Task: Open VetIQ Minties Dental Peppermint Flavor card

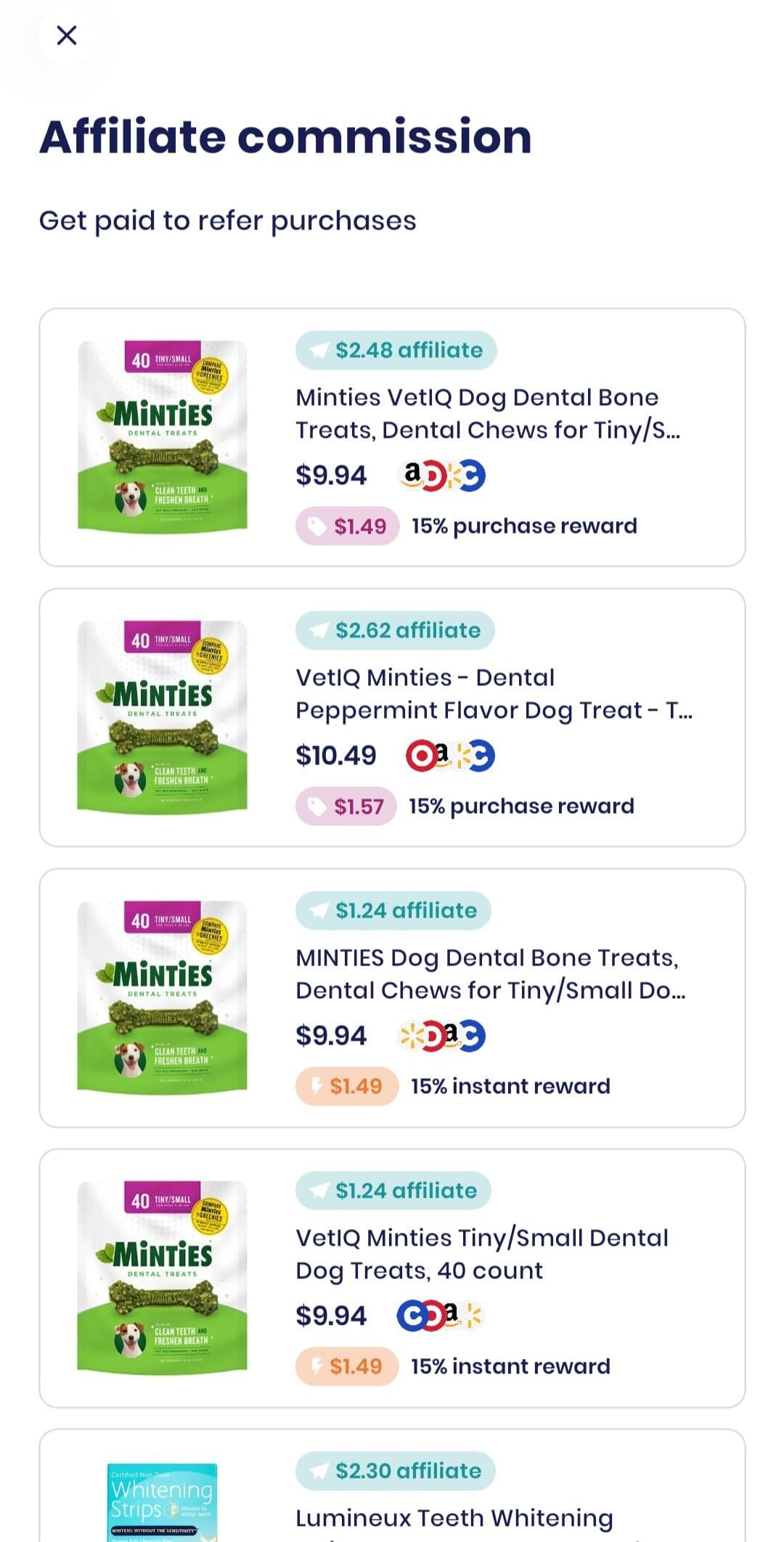Action: pos(392,717)
